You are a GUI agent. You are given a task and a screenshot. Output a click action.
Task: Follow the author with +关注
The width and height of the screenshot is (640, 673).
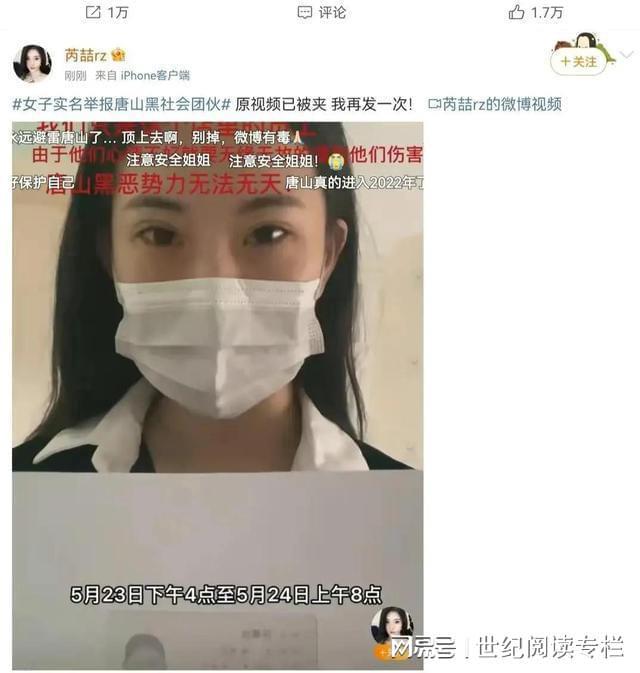578,61
